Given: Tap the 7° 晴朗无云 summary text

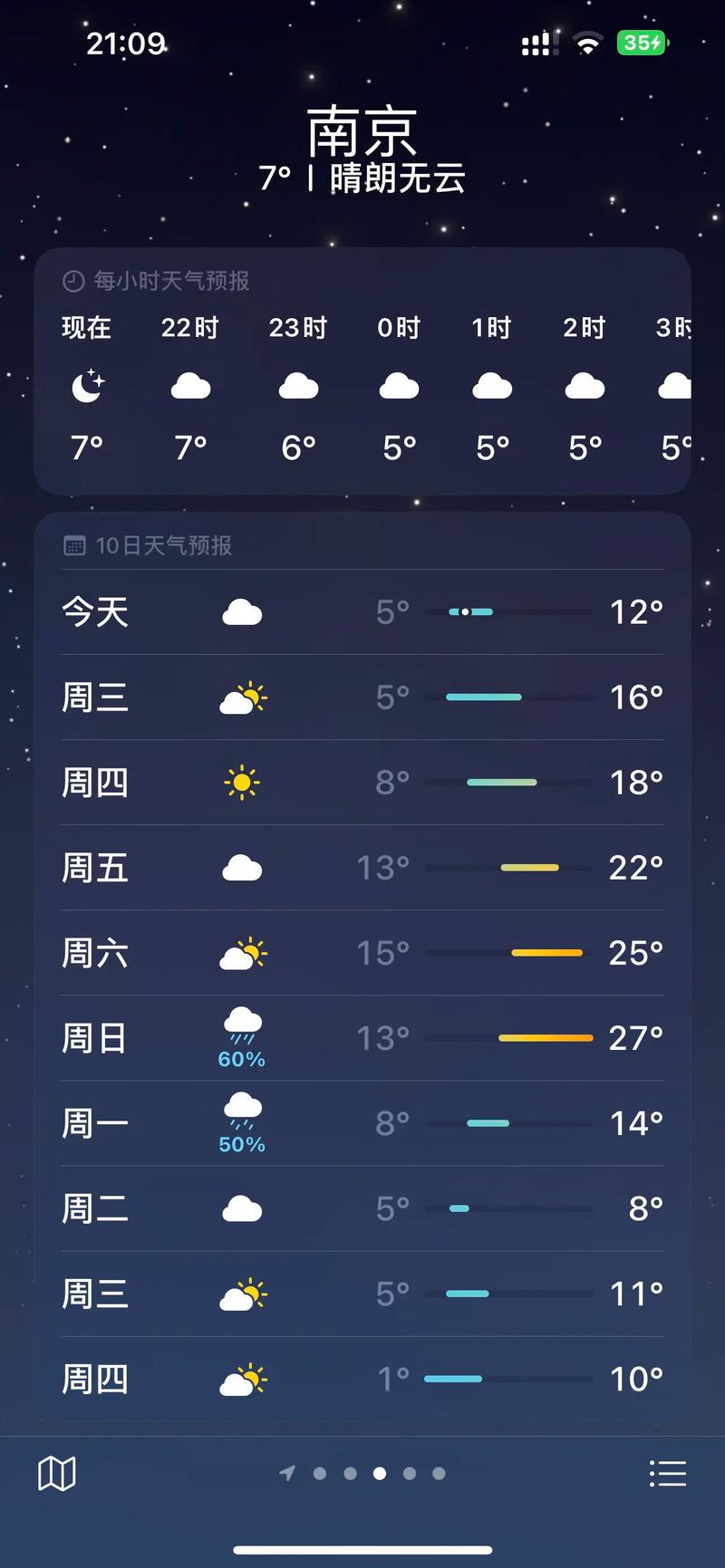Looking at the screenshot, I should pos(362,178).
